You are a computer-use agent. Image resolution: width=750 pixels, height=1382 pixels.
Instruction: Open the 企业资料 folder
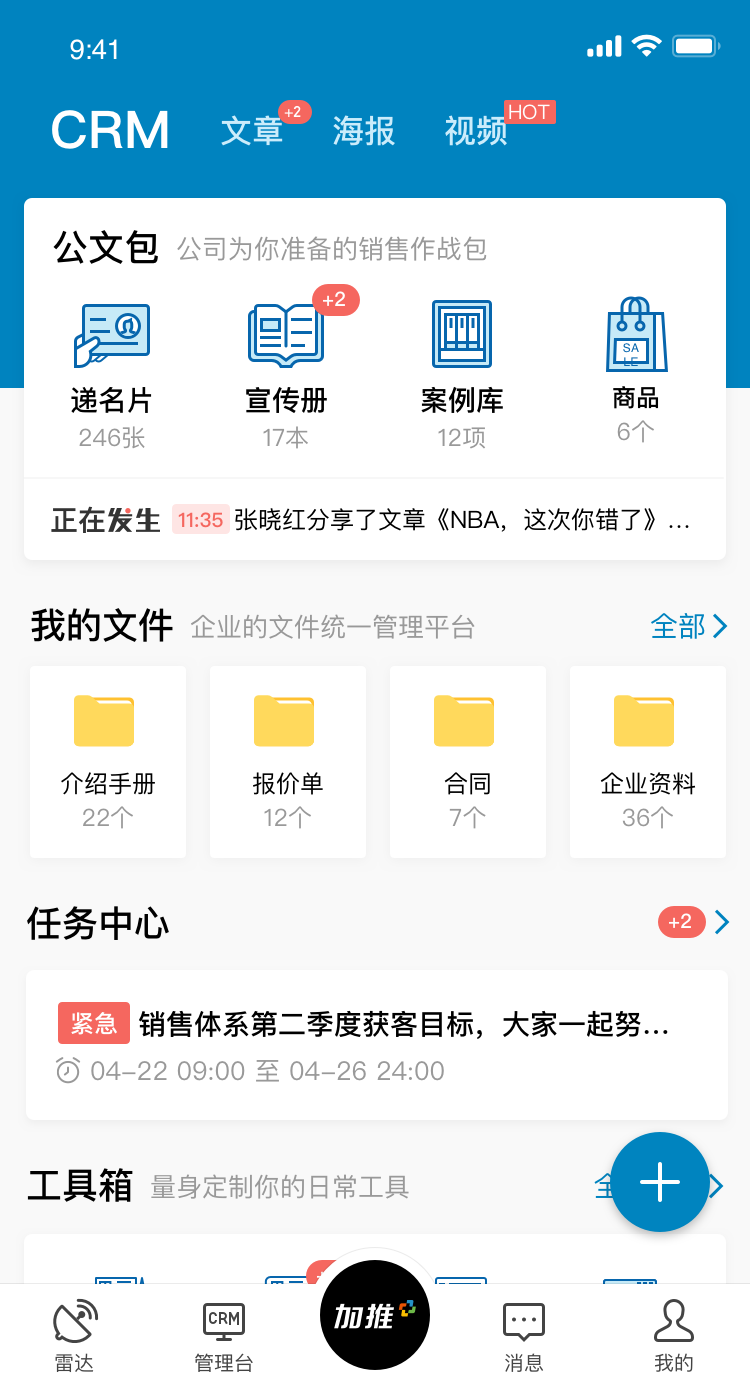tap(648, 762)
